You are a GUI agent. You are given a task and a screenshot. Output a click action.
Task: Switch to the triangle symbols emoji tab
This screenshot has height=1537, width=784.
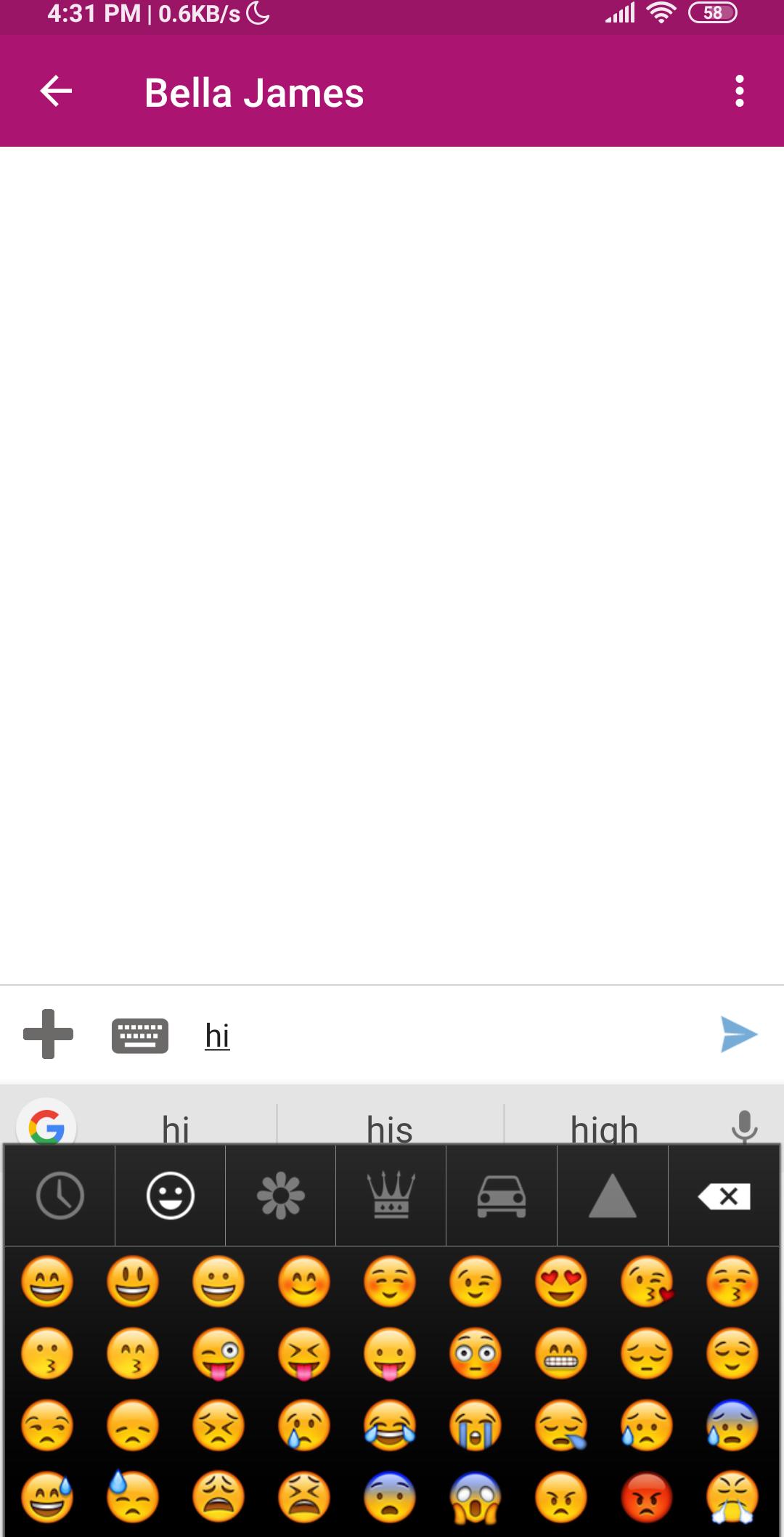[x=613, y=1196]
